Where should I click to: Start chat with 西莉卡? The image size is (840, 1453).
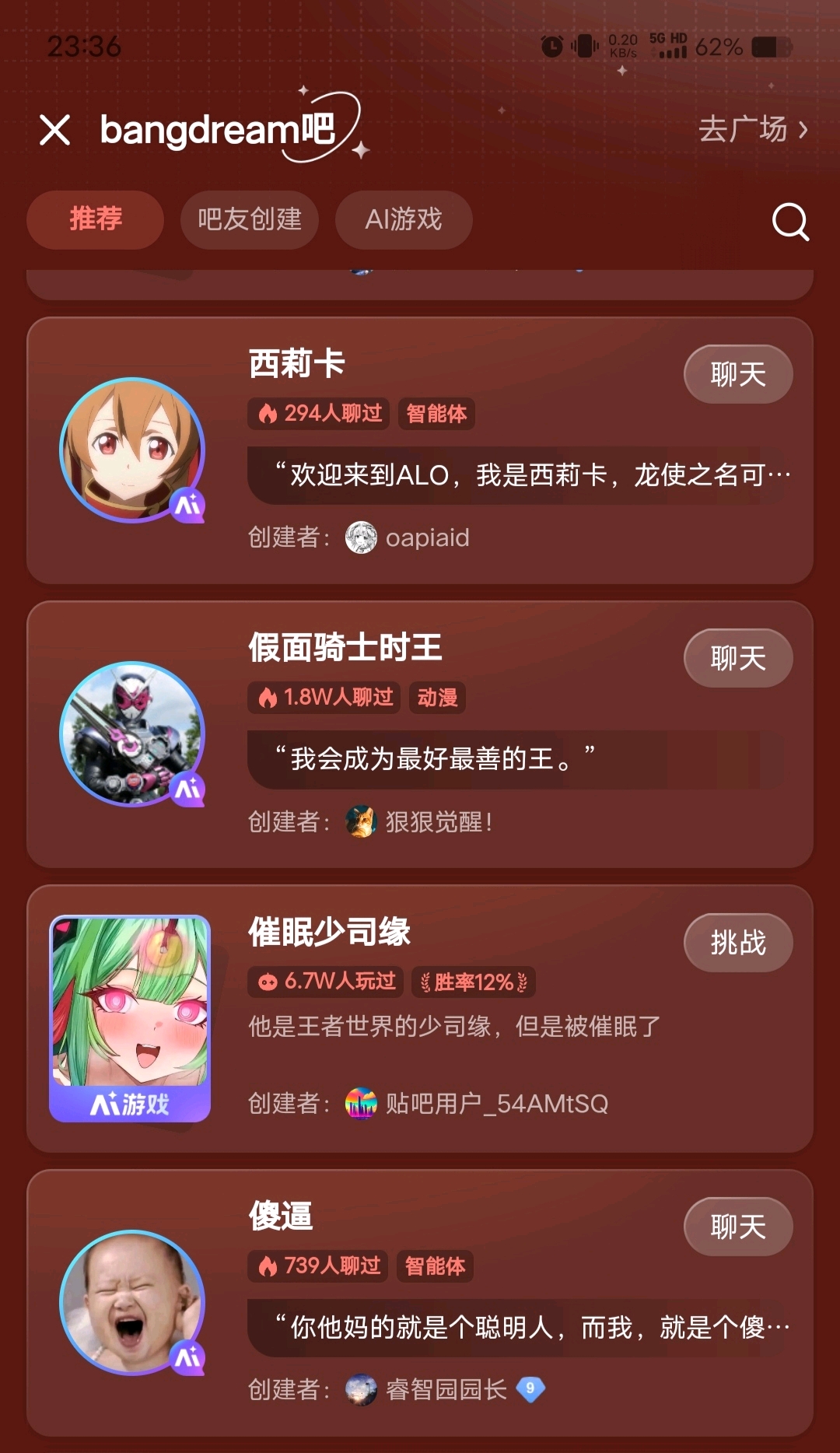[x=737, y=374]
